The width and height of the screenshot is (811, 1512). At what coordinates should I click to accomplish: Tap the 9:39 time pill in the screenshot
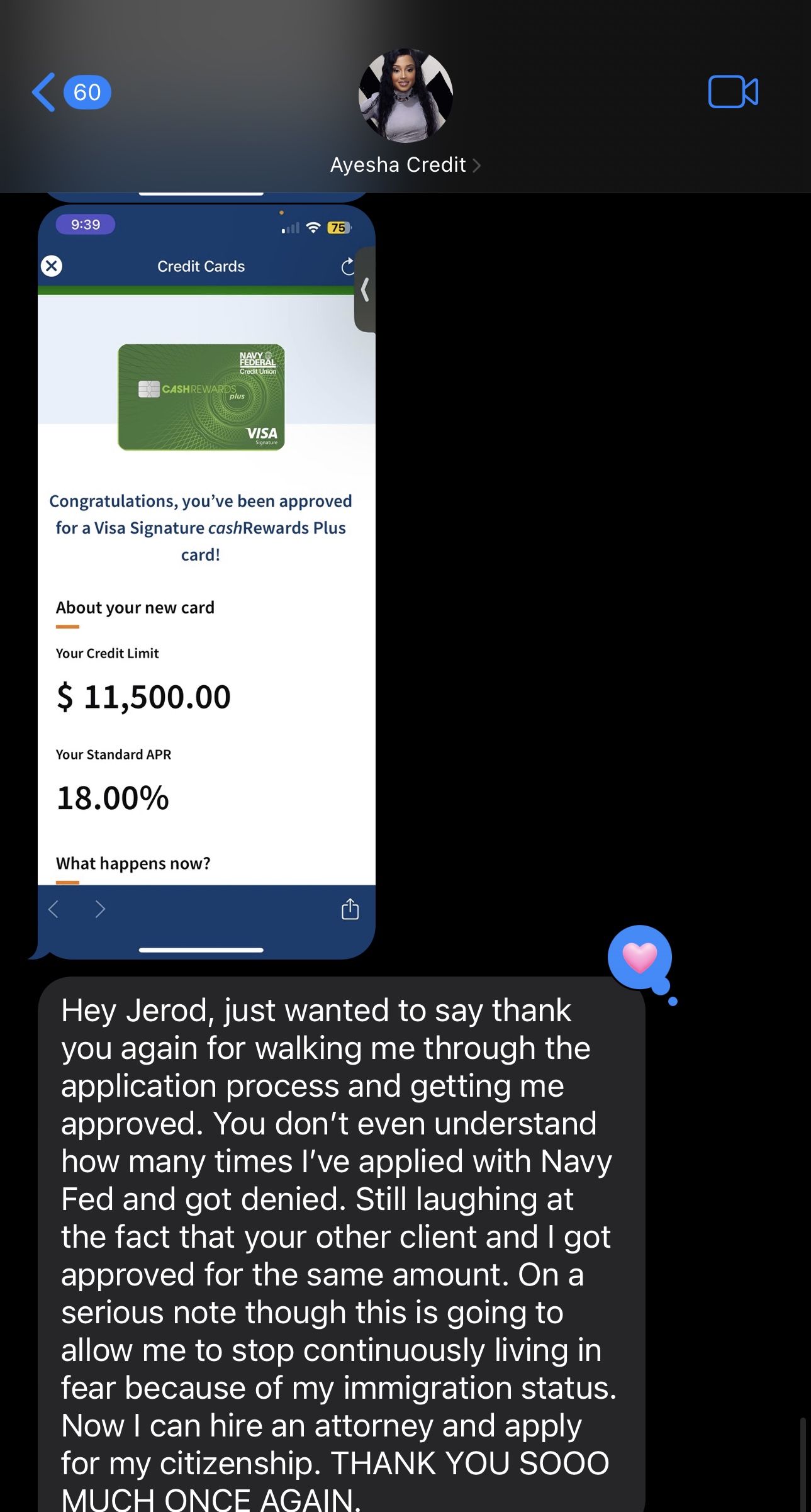[x=85, y=225]
